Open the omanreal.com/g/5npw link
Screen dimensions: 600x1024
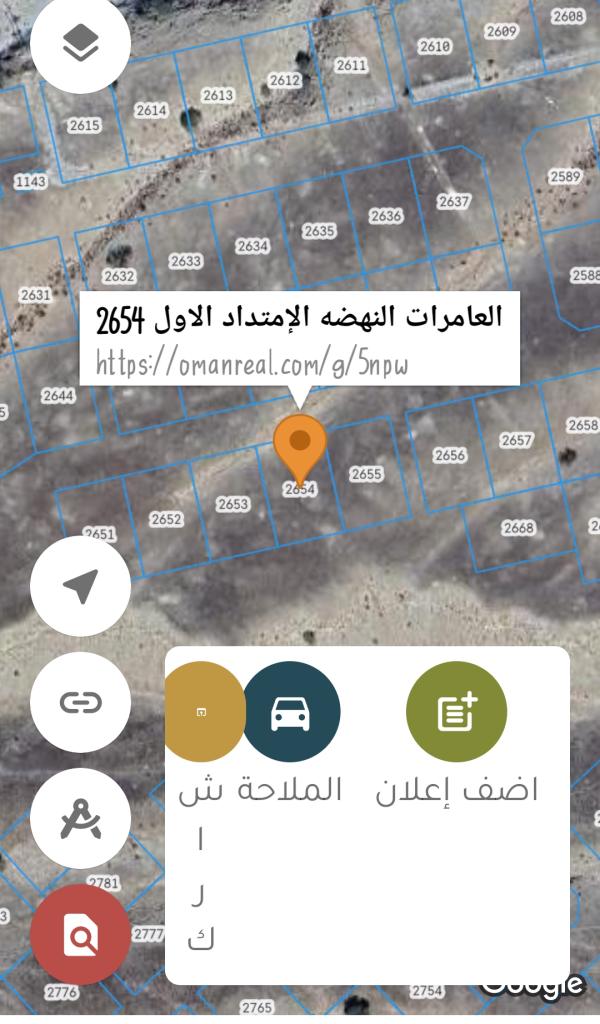pos(252,362)
